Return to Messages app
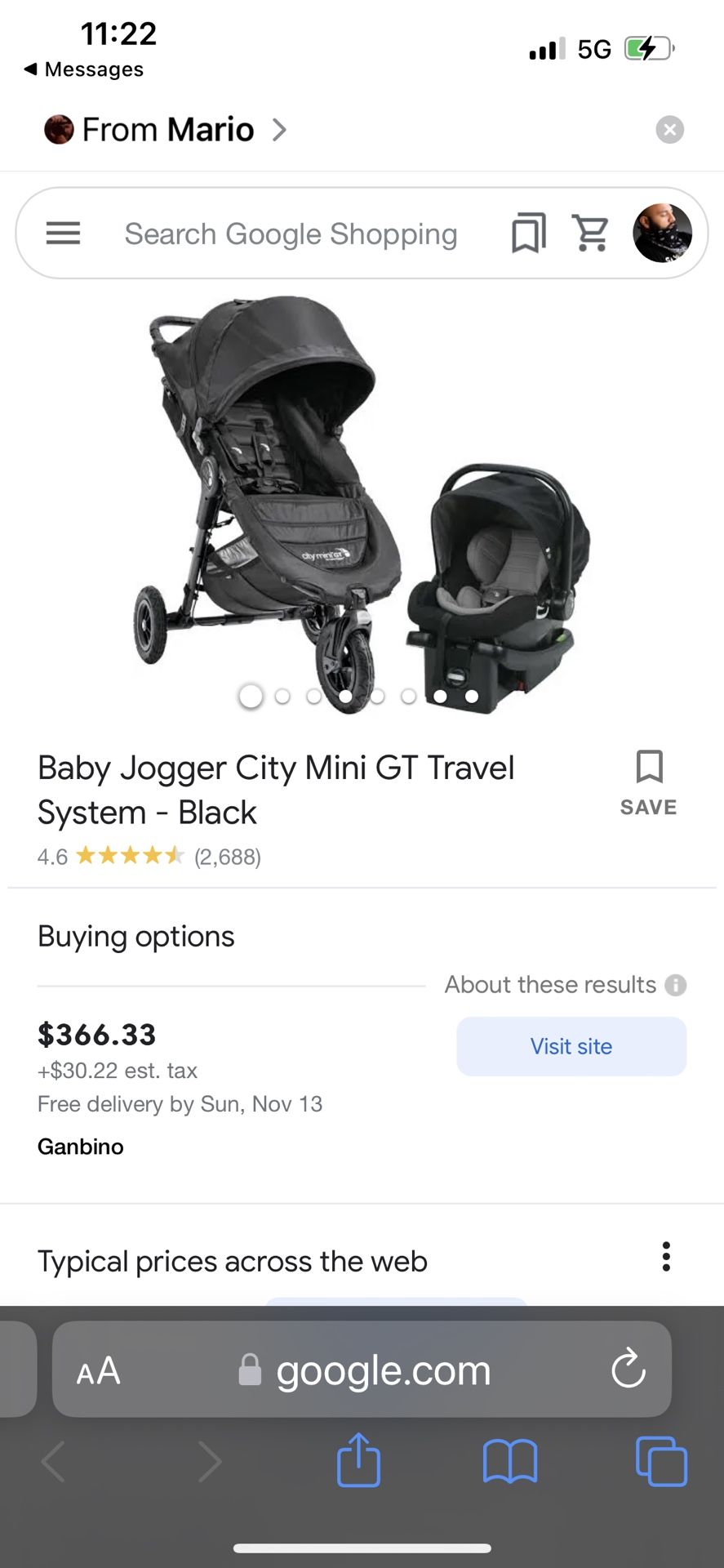The width and height of the screenshot is (724, 1568). coord(83,69)
